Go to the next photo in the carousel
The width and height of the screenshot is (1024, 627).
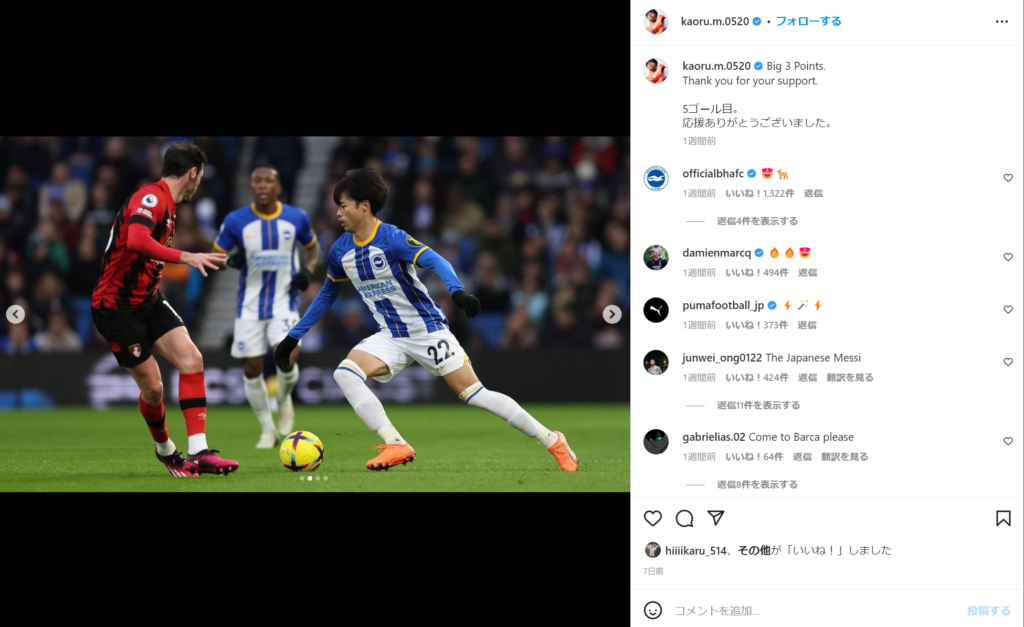point(612,314)
